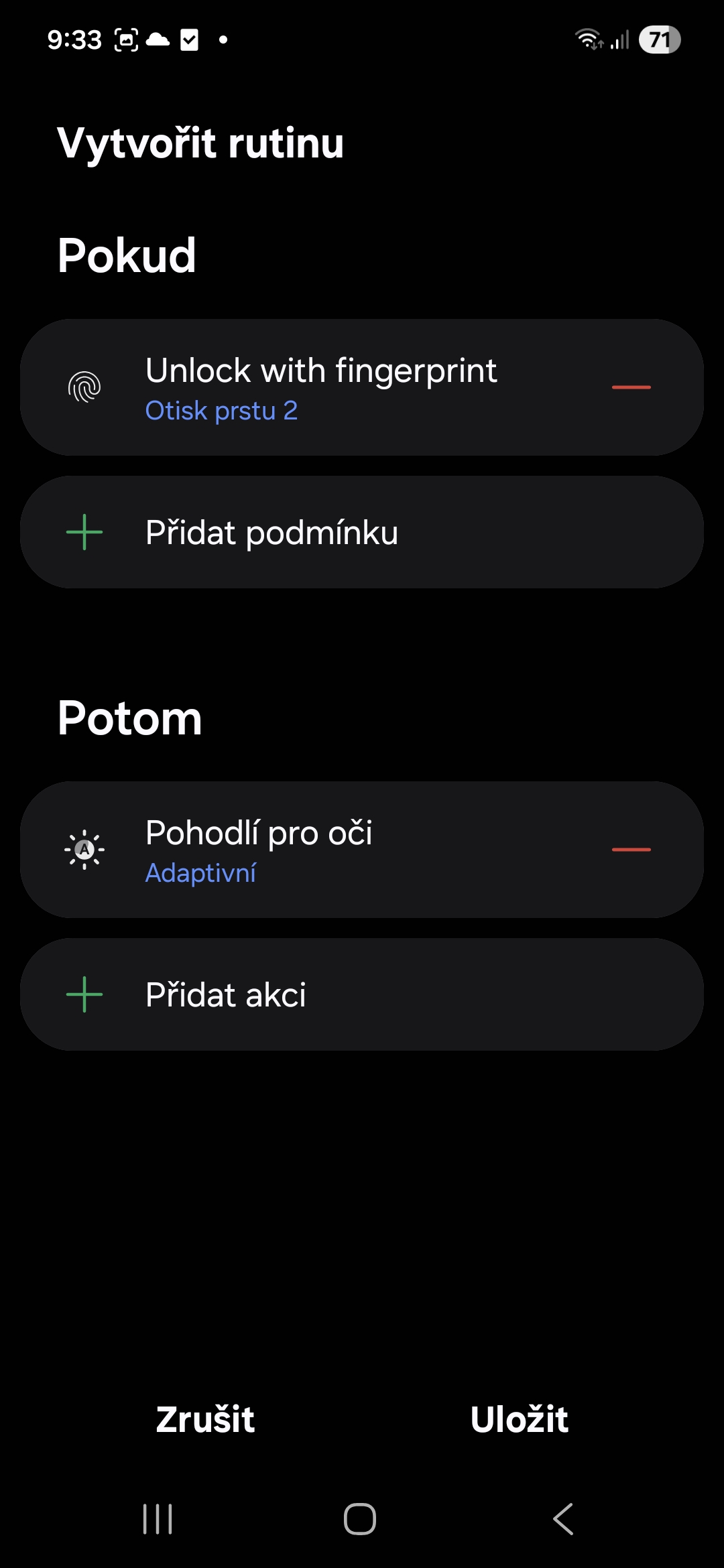724x1568 pixels.
Task: Tap Přidat akci to add an action
Action: click(362, 994)
